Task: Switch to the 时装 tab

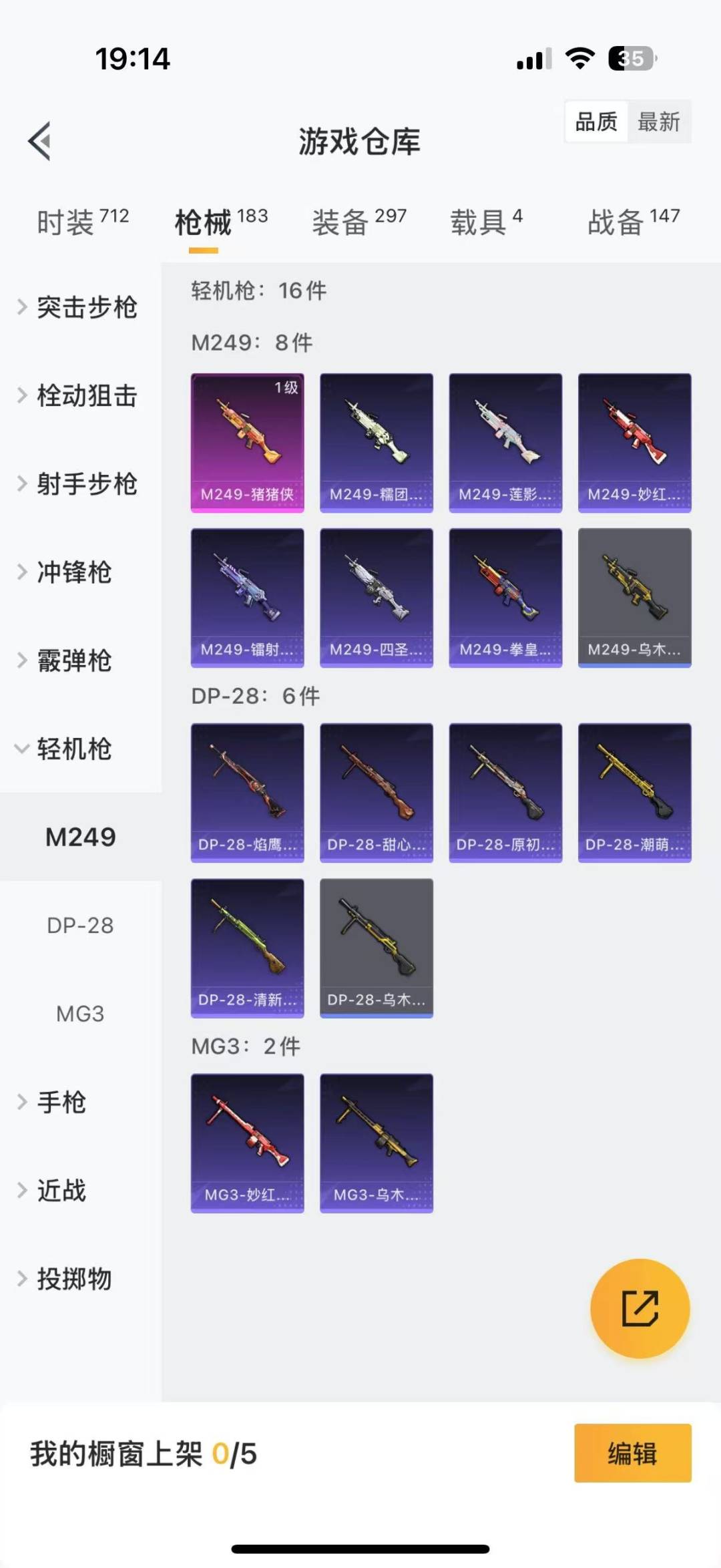Action: (x=82, y=222)
